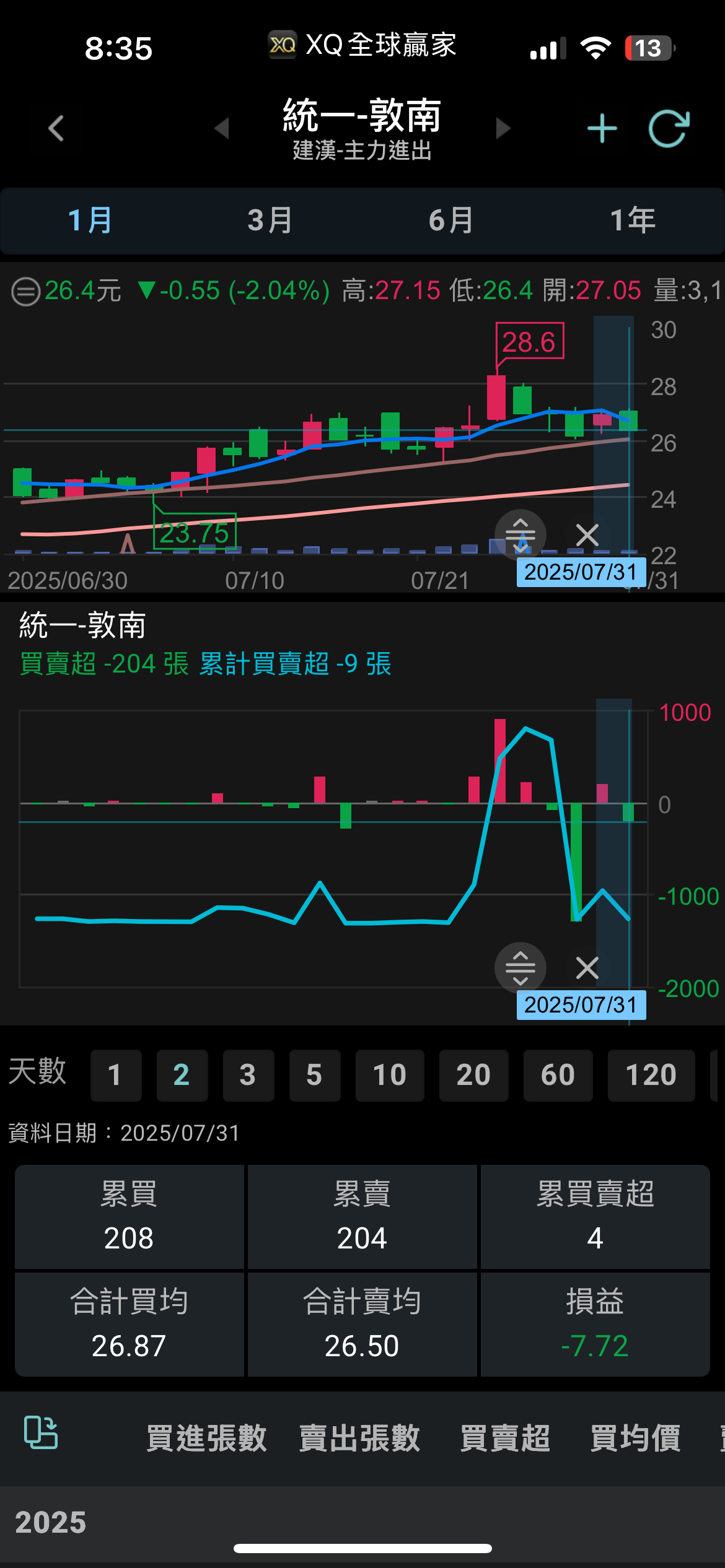Image resolution: width=725 pixels, height=1568 pixels.
Task: Switch to the 3月 time range
Action: click(x=270, y=220)
